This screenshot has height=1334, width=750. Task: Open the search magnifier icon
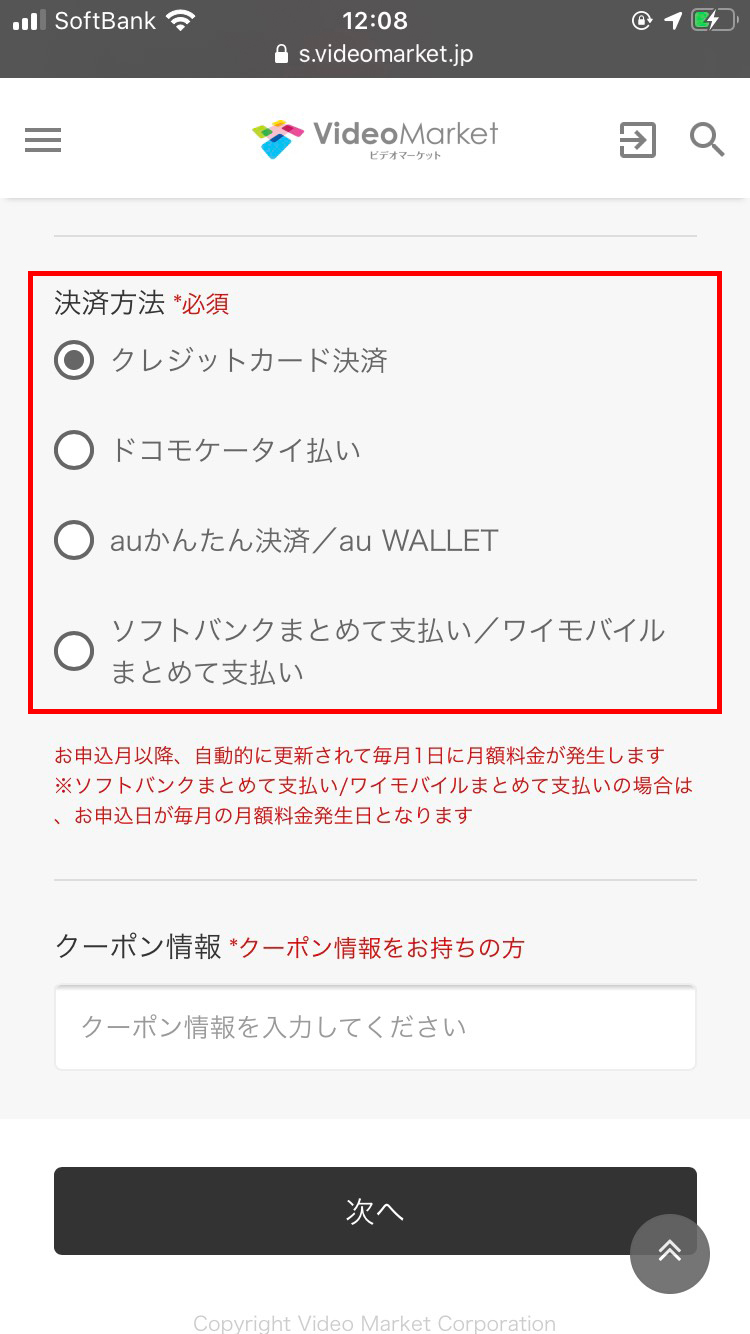(x=707, y=140)
